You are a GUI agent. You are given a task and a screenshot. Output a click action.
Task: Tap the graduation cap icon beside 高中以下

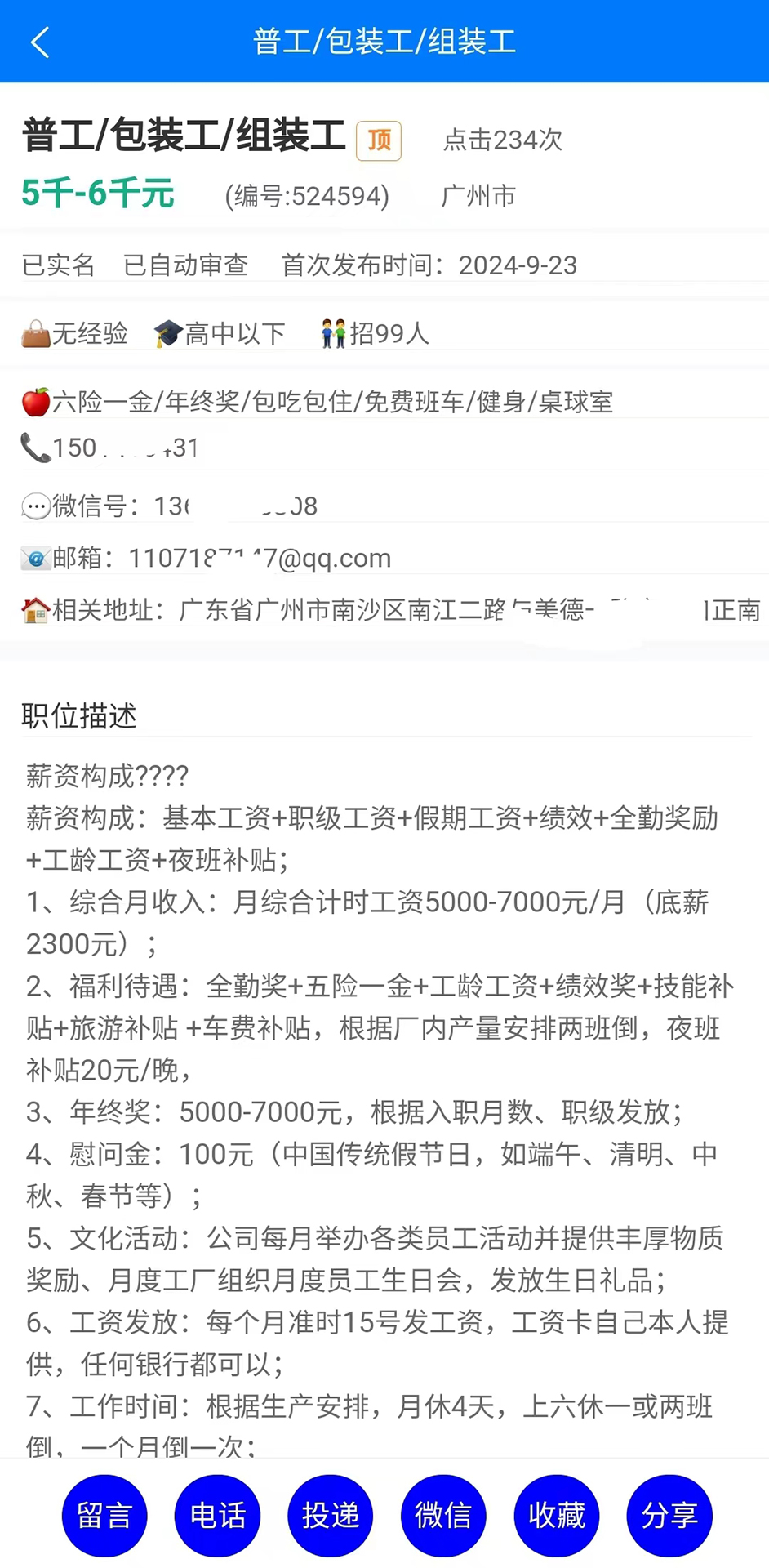pyautogui.click(x=169, y=332)
